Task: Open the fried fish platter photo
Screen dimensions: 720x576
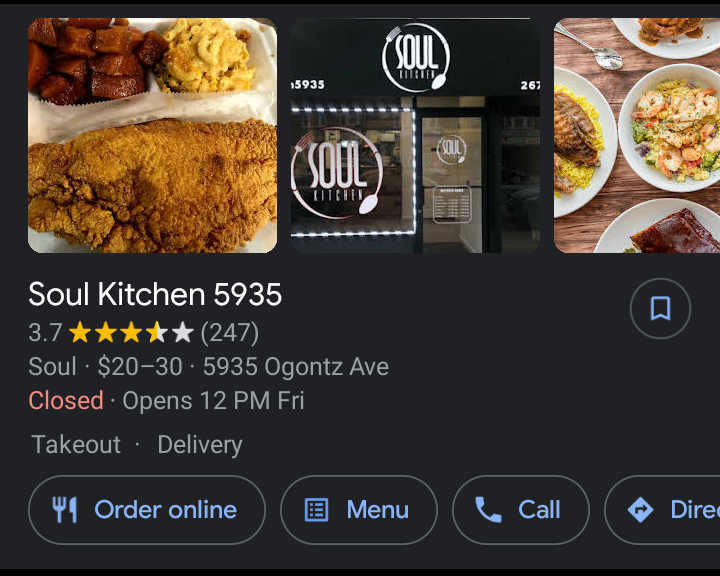Action: click(152, 135)
